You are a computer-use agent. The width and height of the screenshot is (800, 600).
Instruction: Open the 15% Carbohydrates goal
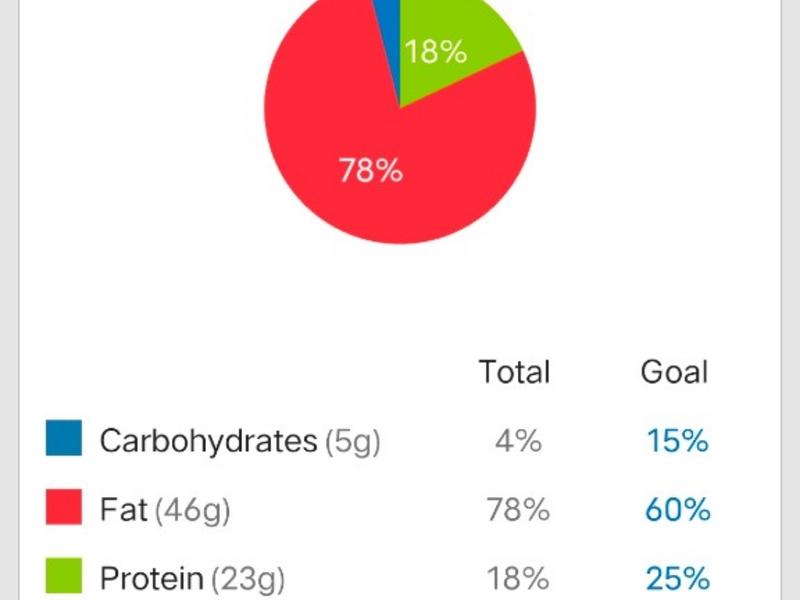click(x=677, y=441)
